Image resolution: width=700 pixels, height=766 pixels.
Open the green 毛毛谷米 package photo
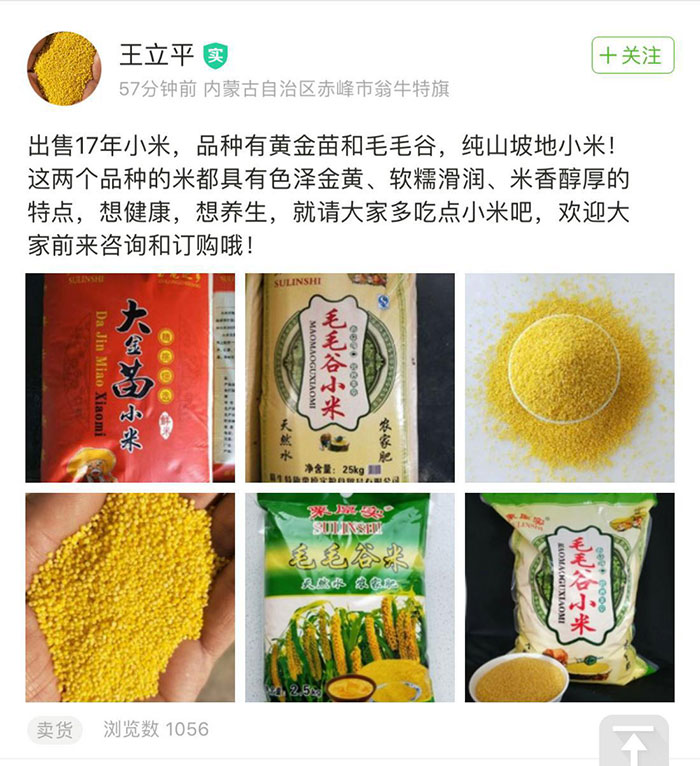coord(350,597)
